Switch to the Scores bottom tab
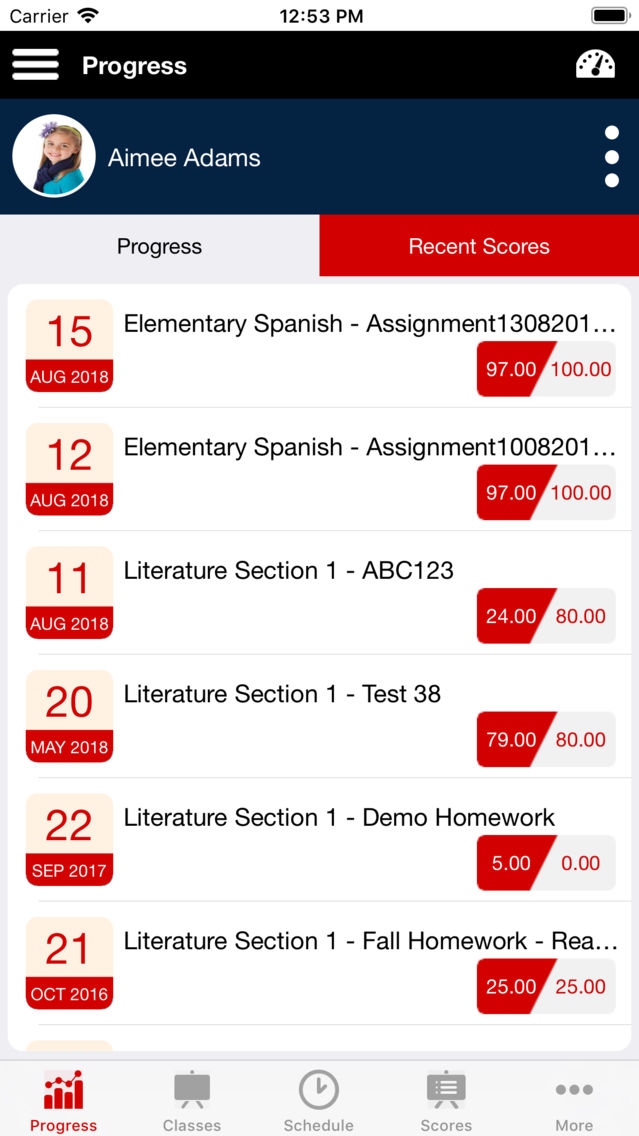The image size is (639, 1136). (446, 1100)
